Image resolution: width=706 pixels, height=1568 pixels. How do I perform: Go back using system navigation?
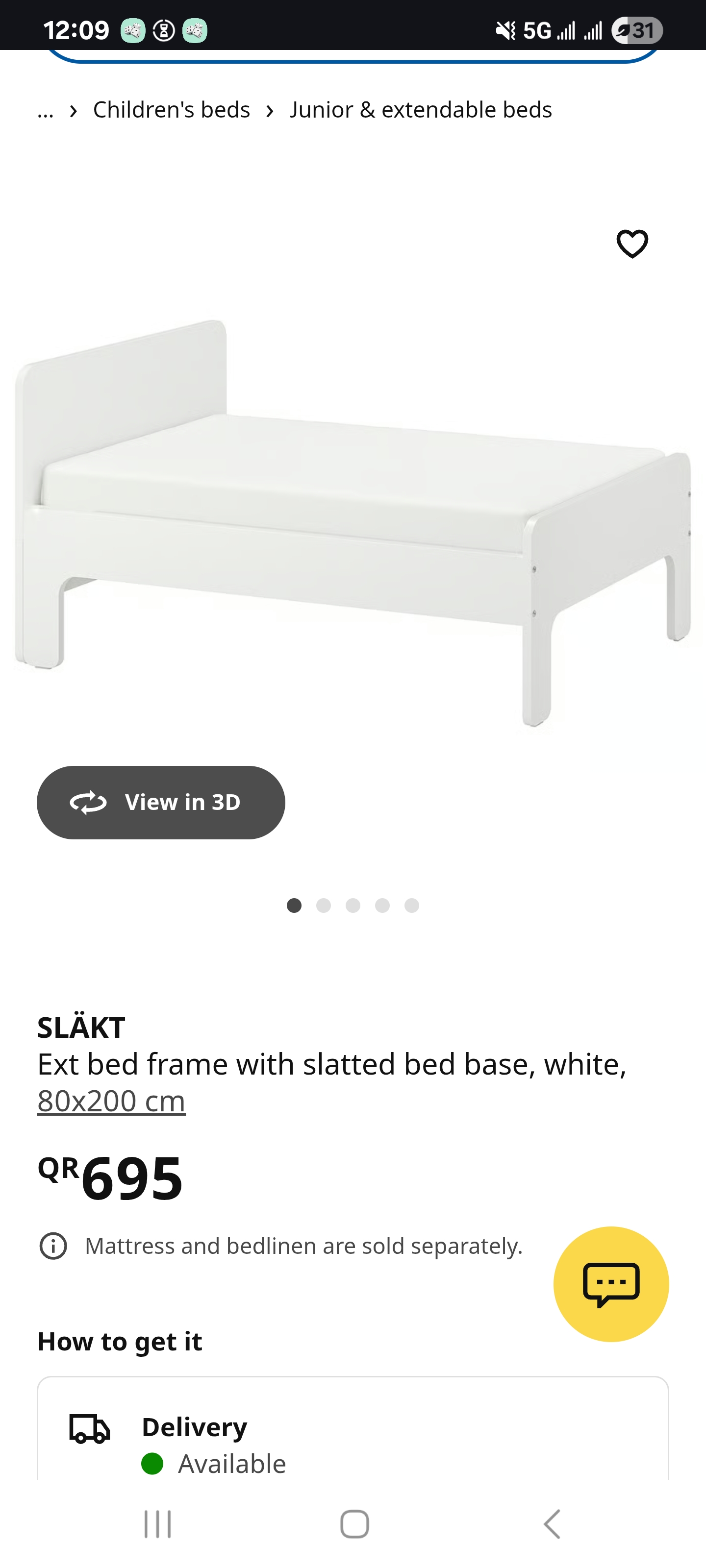click(x=551, y=1524)
